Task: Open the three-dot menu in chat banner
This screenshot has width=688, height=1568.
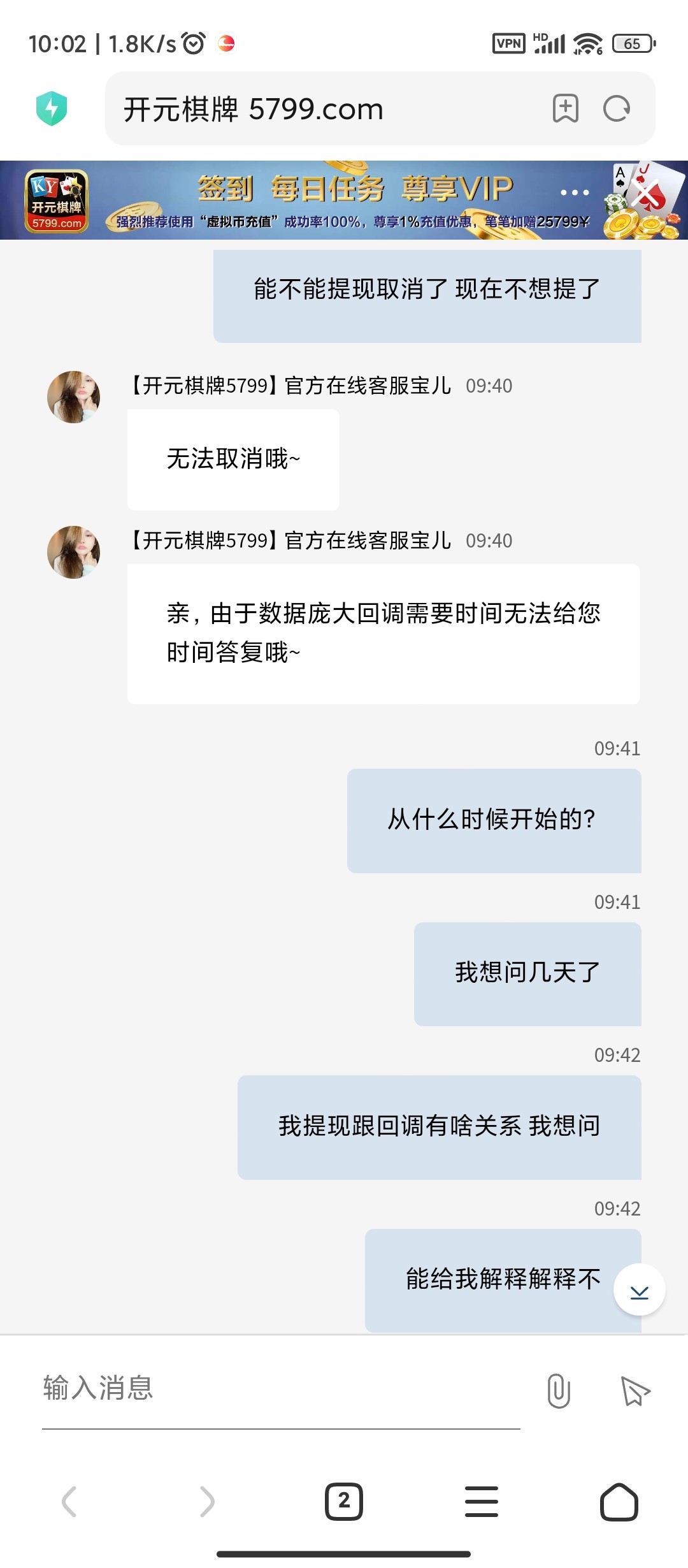Action: point(575,192)
